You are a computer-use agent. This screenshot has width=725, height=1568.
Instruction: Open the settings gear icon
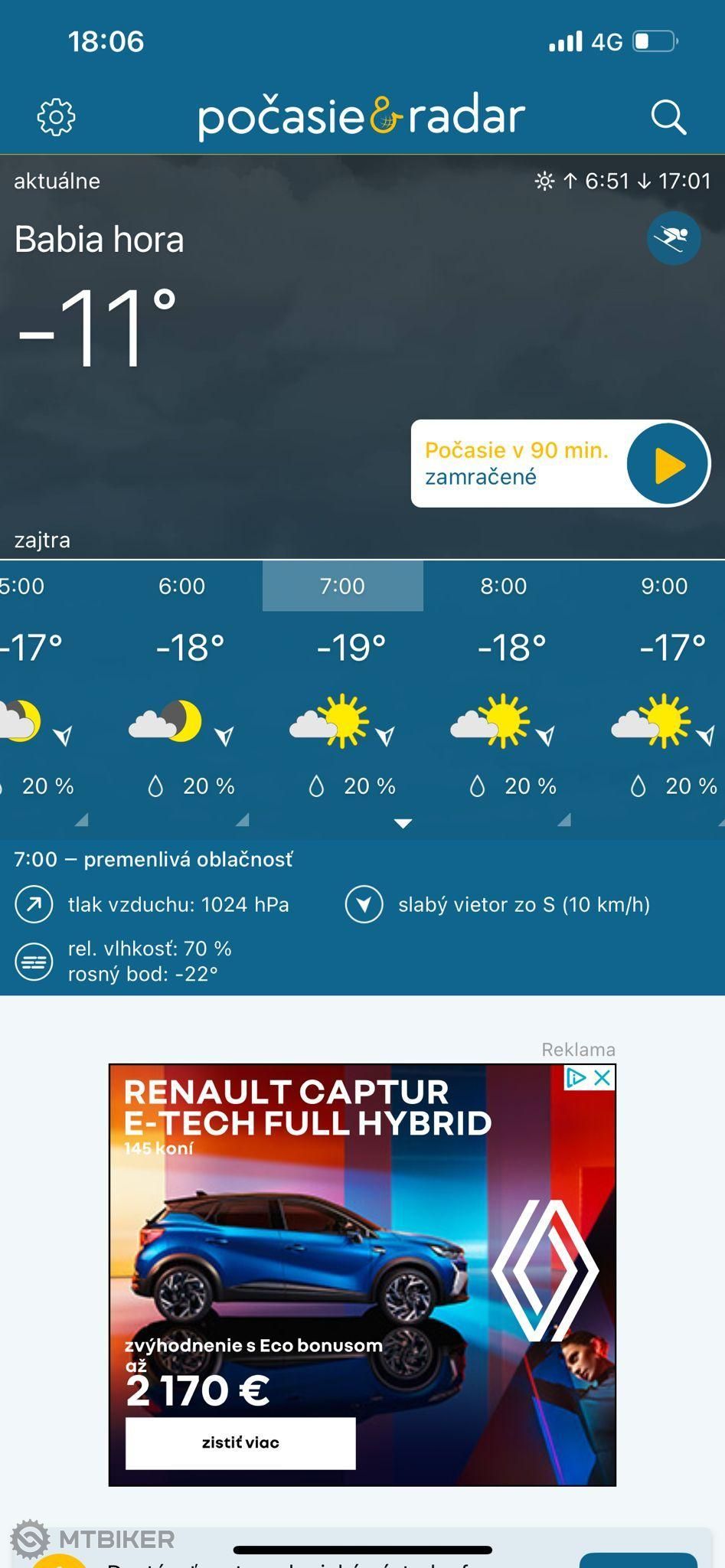(57, 117)
